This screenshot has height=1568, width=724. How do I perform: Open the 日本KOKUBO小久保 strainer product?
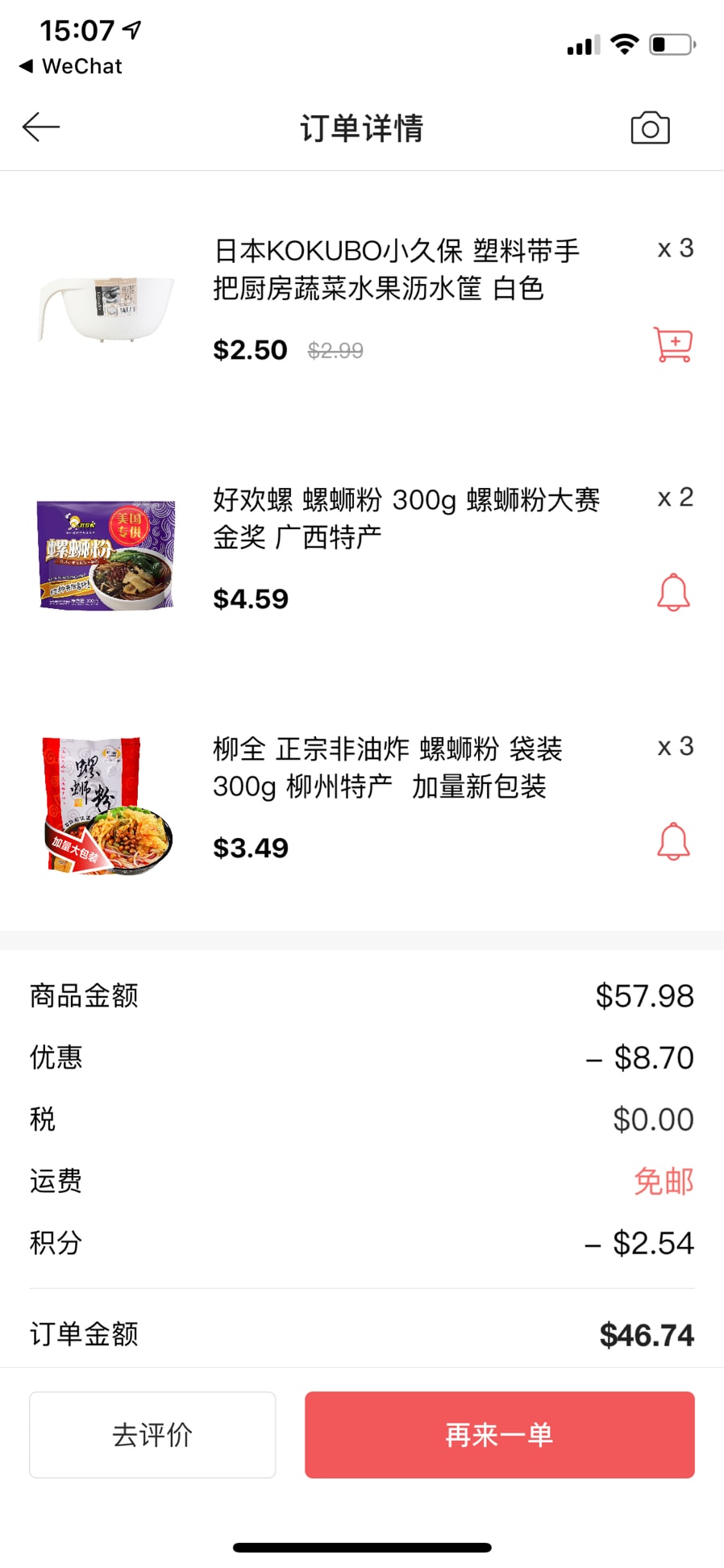395,269
